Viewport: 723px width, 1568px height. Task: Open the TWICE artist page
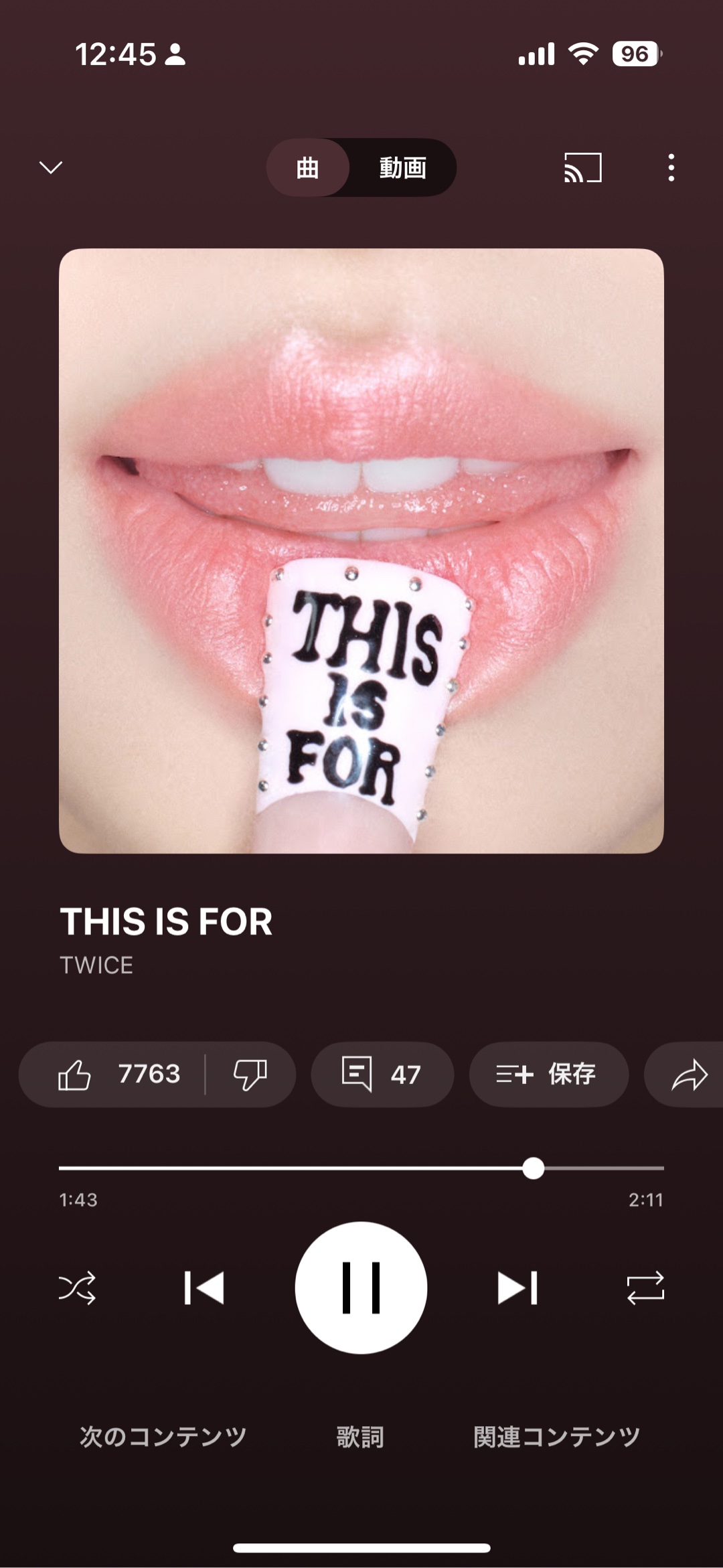(96, 965)
